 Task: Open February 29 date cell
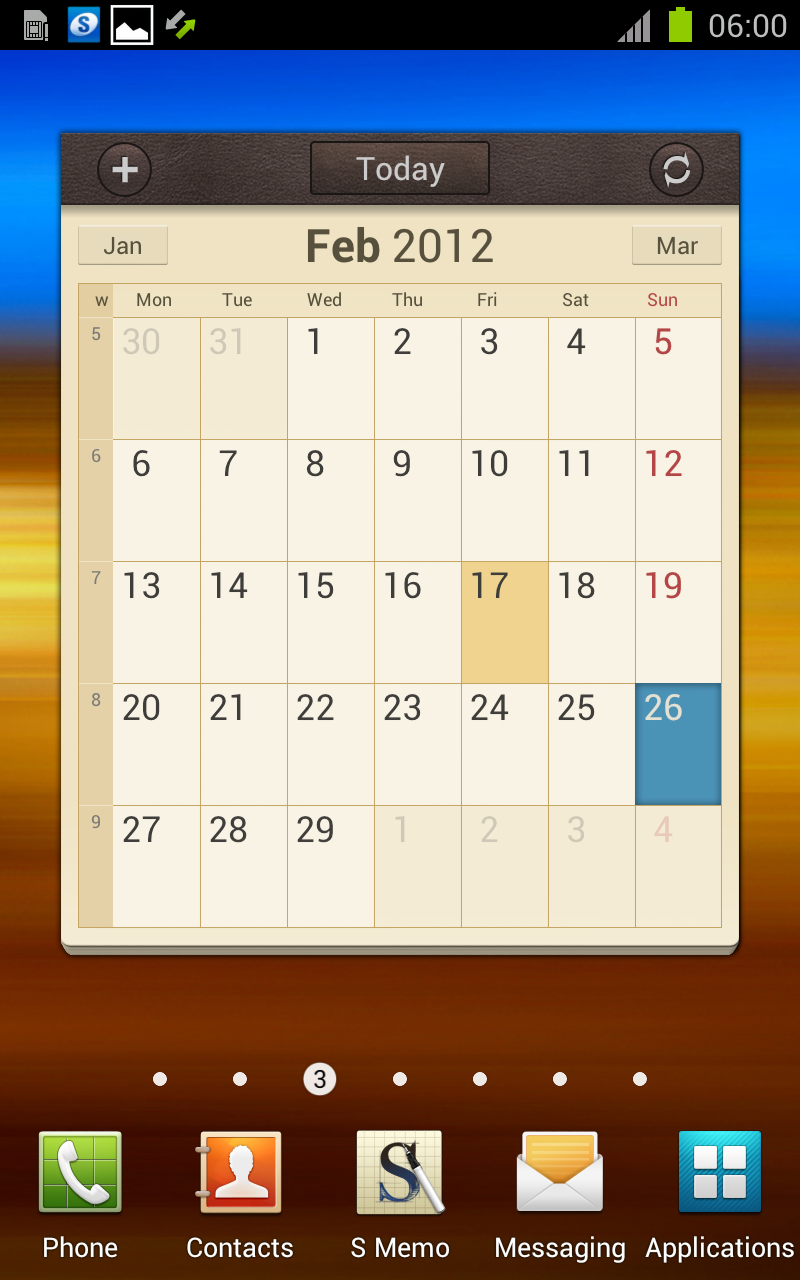point(330,866)
